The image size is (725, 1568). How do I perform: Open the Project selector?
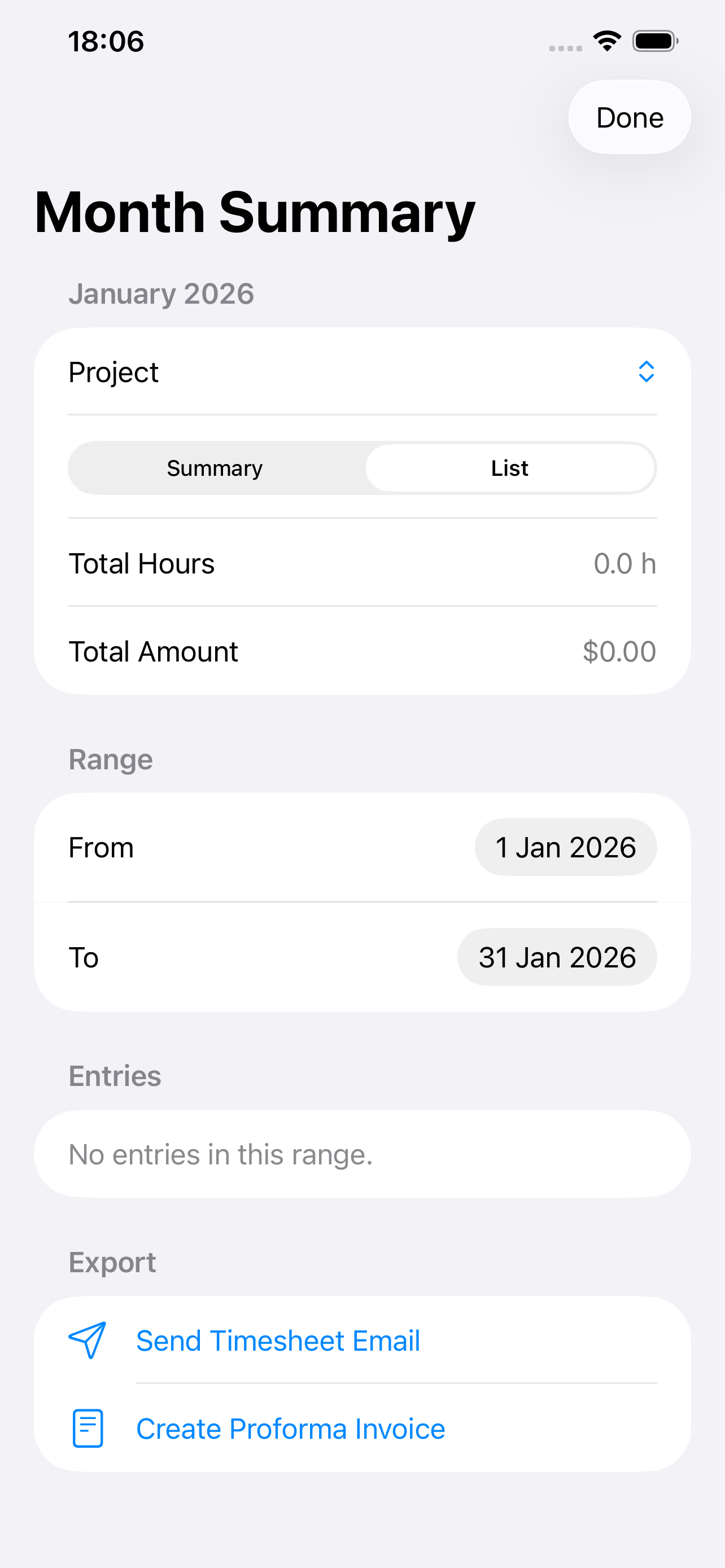[362, 372]
